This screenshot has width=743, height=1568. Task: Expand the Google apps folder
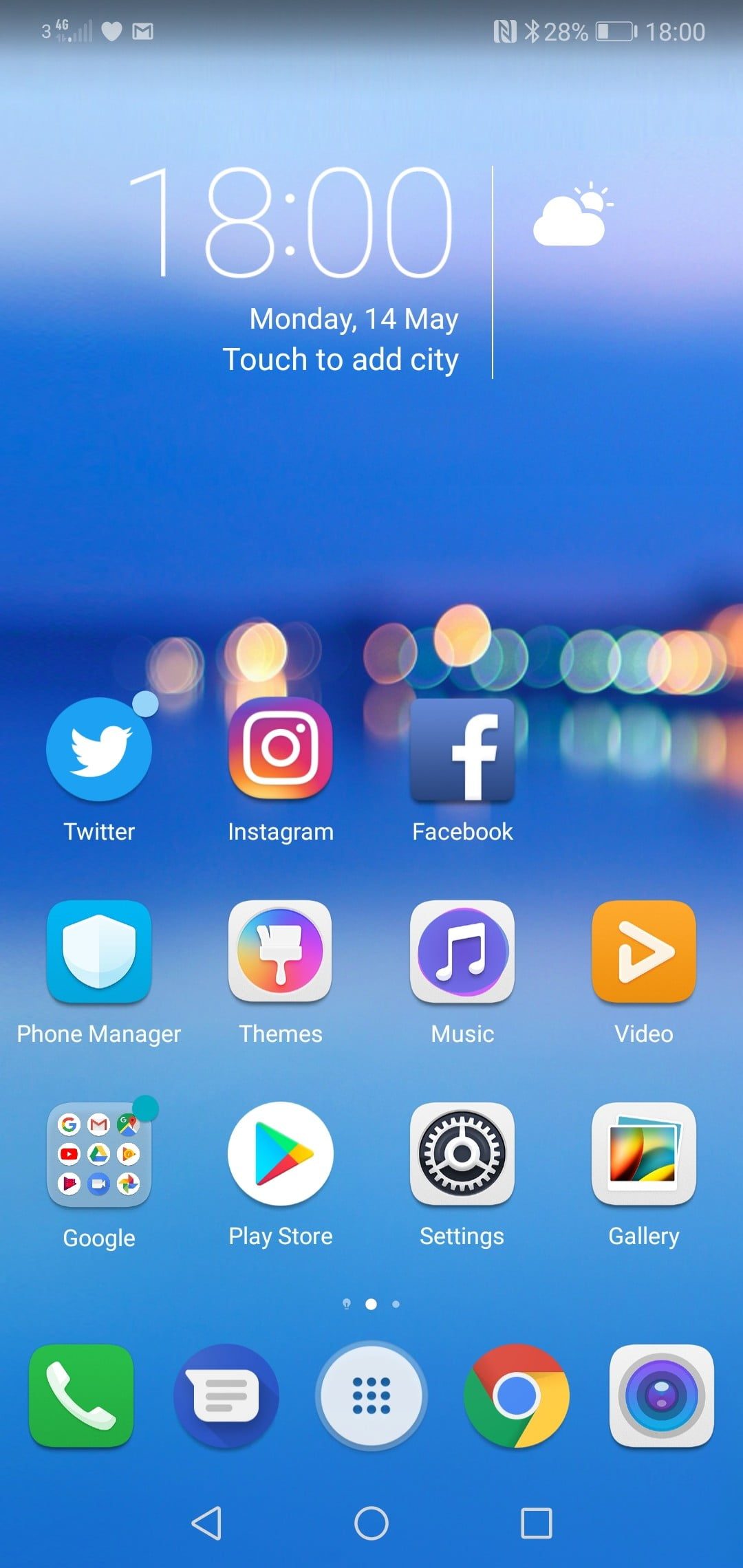tap(99, 1155)
